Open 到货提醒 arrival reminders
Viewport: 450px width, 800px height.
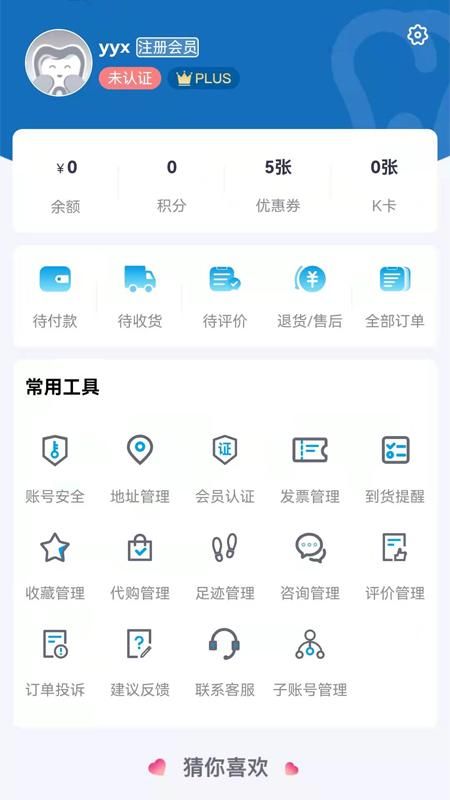[x=395, y=469]
